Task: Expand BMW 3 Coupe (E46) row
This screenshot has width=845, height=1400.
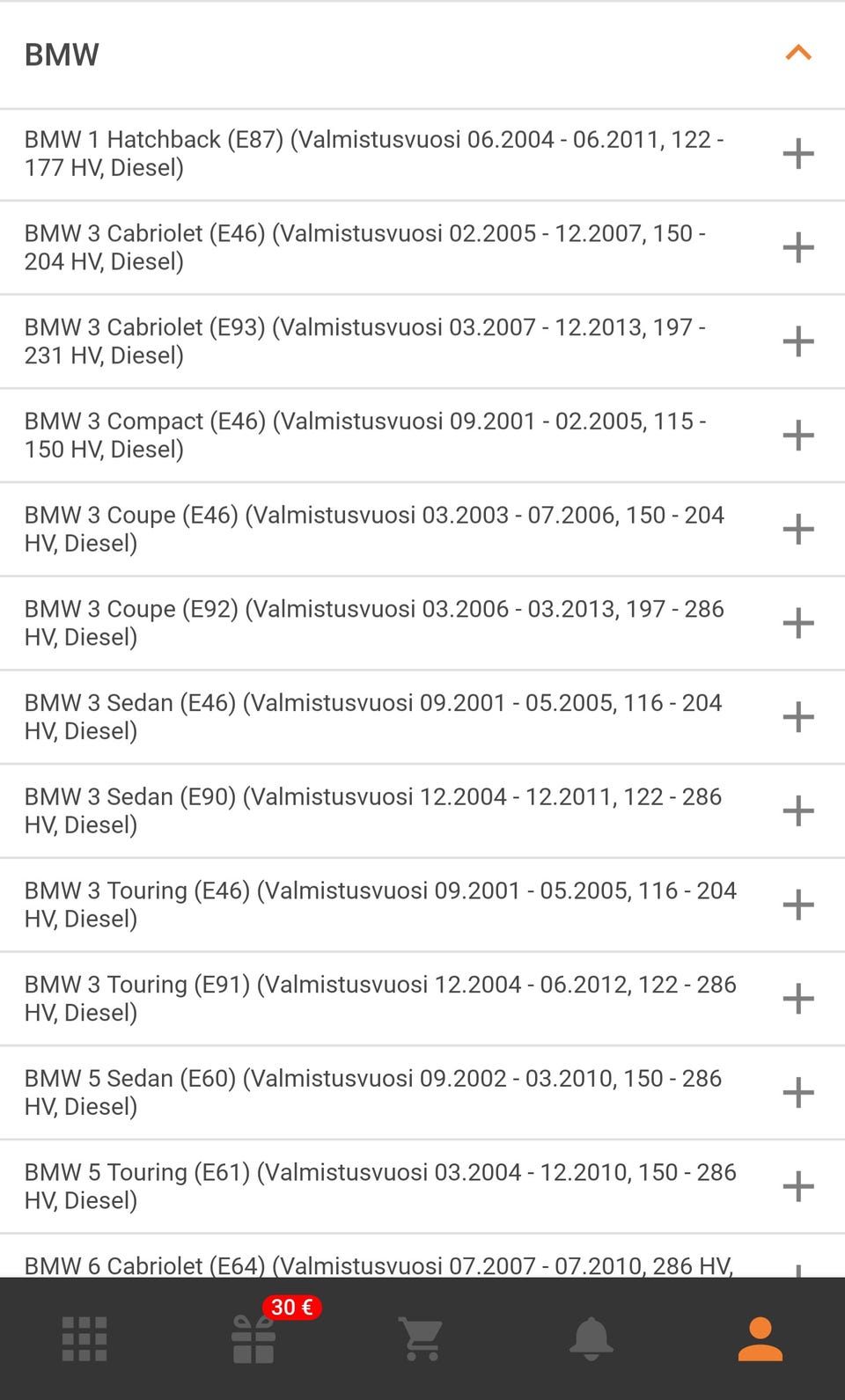Action: click(x=797, y=529)
